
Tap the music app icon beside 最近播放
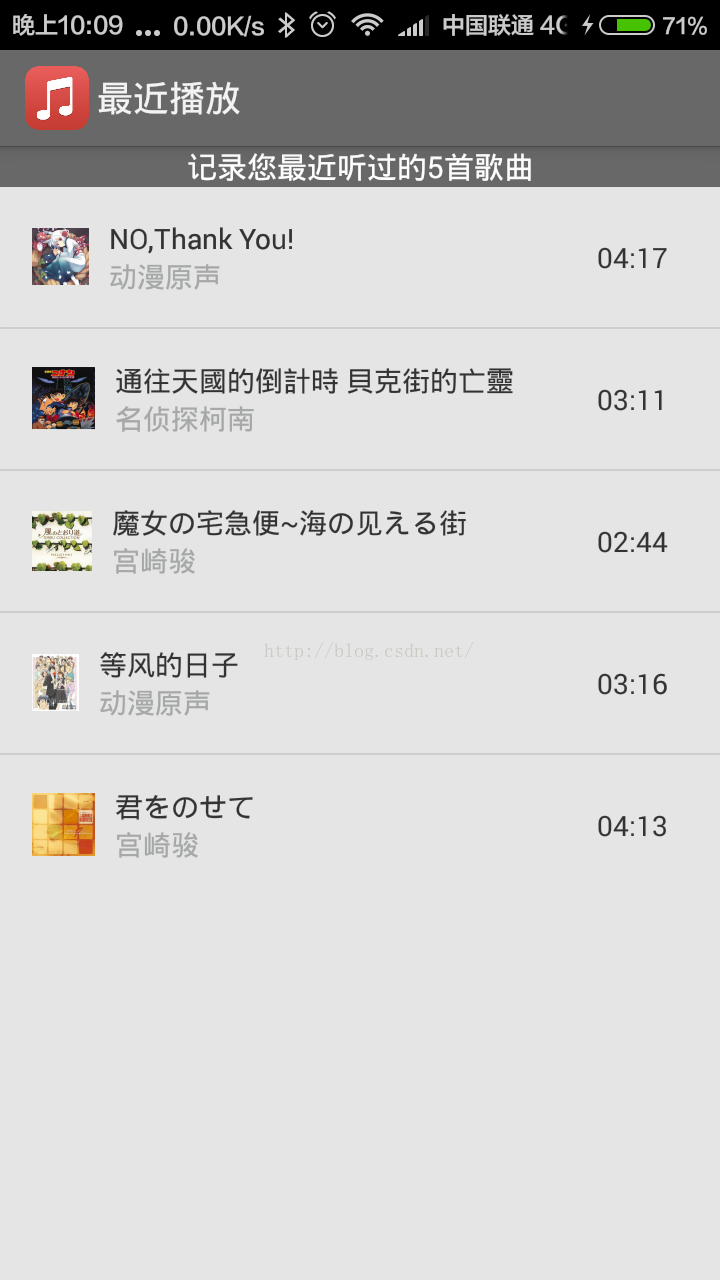point(57,98)
